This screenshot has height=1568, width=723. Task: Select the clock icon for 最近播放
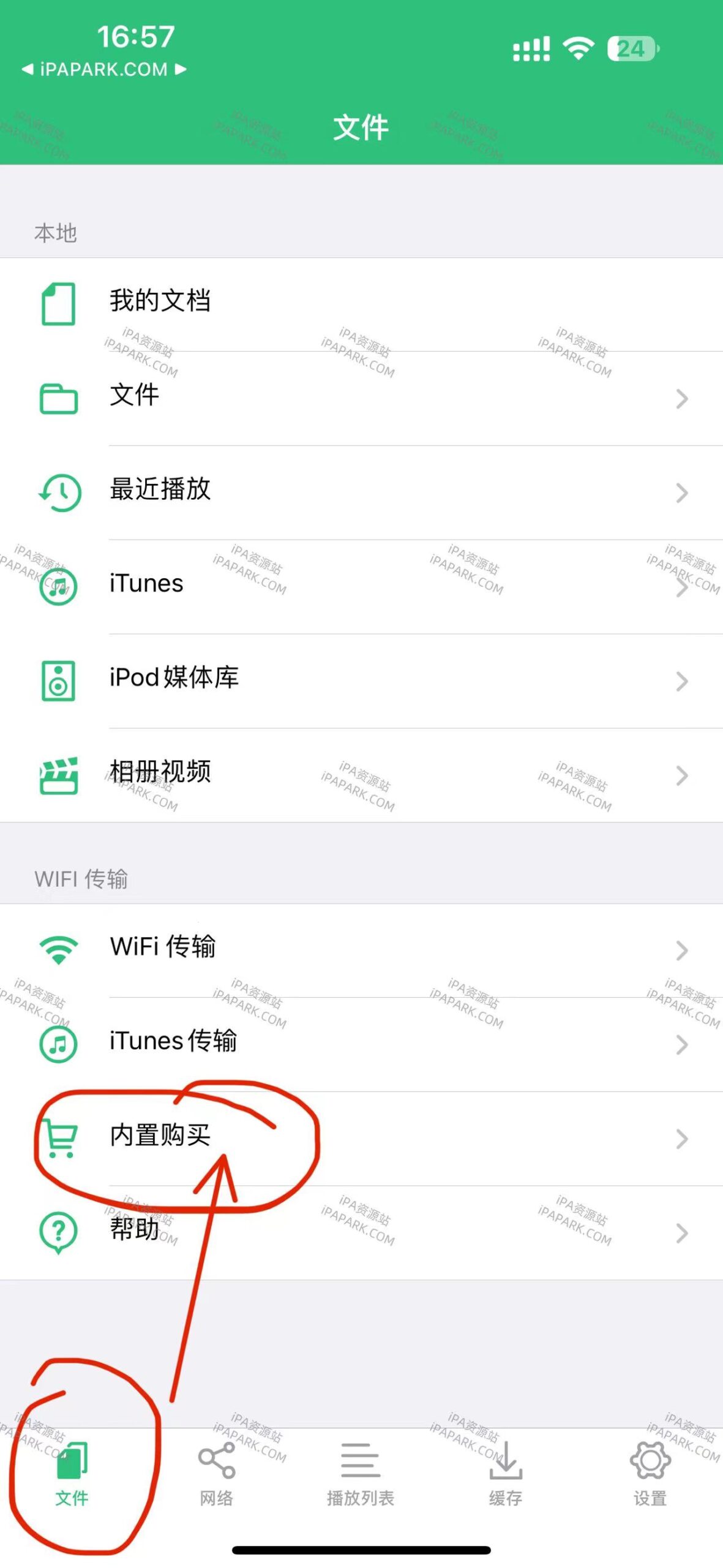[59, 493]
